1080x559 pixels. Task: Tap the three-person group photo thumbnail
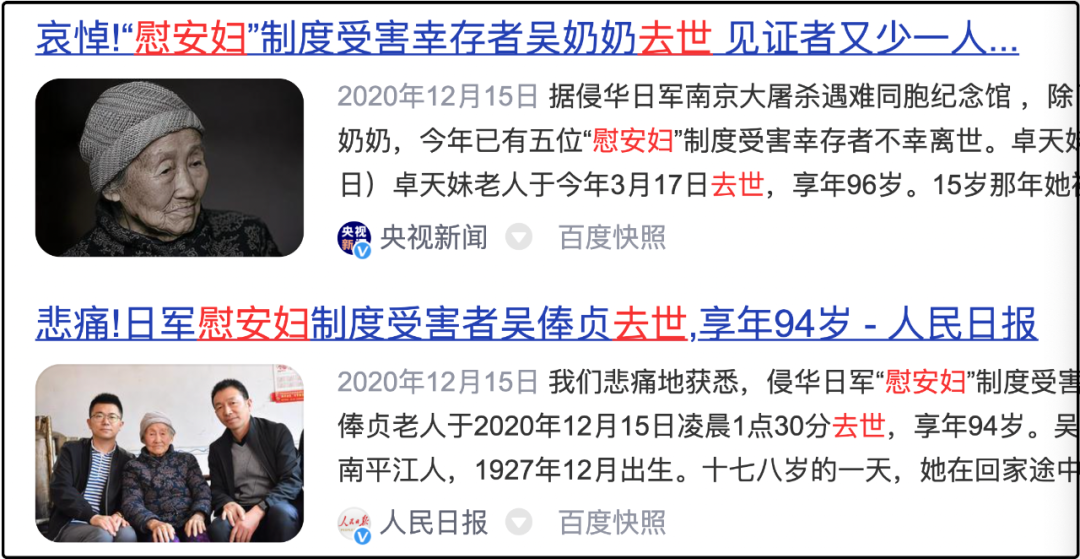point(169,452)
